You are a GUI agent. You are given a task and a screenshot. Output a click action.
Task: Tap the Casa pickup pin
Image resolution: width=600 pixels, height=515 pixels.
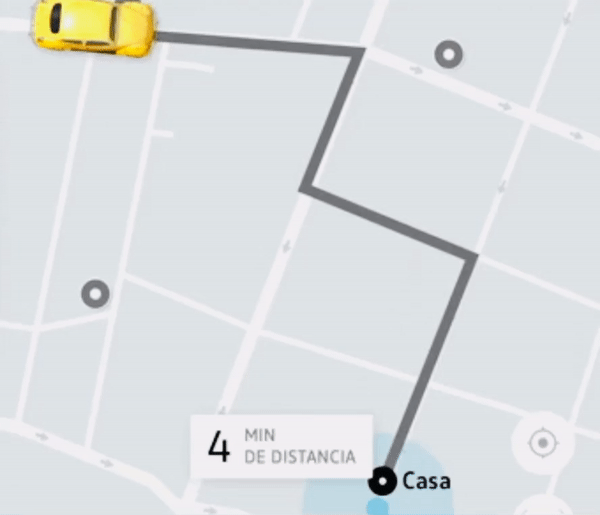coord(381,481)
